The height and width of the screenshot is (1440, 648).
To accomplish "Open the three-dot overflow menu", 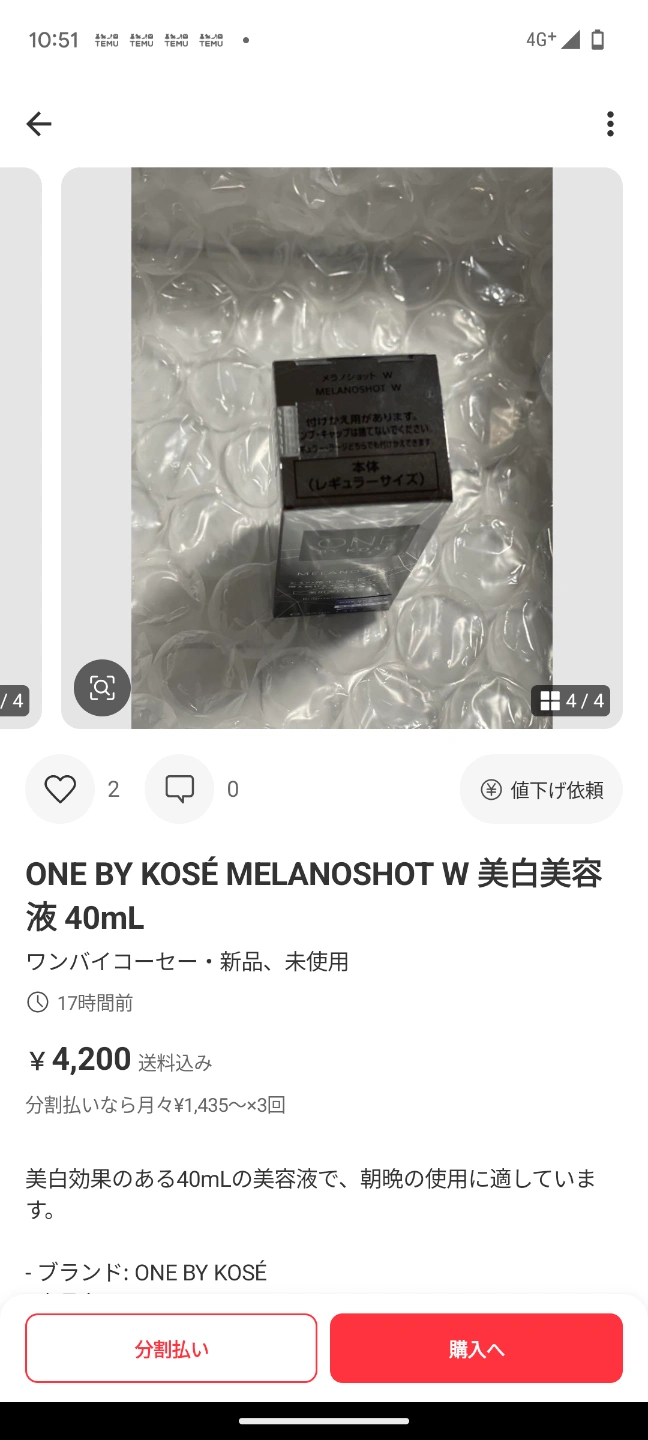I will tap(610, 124).
